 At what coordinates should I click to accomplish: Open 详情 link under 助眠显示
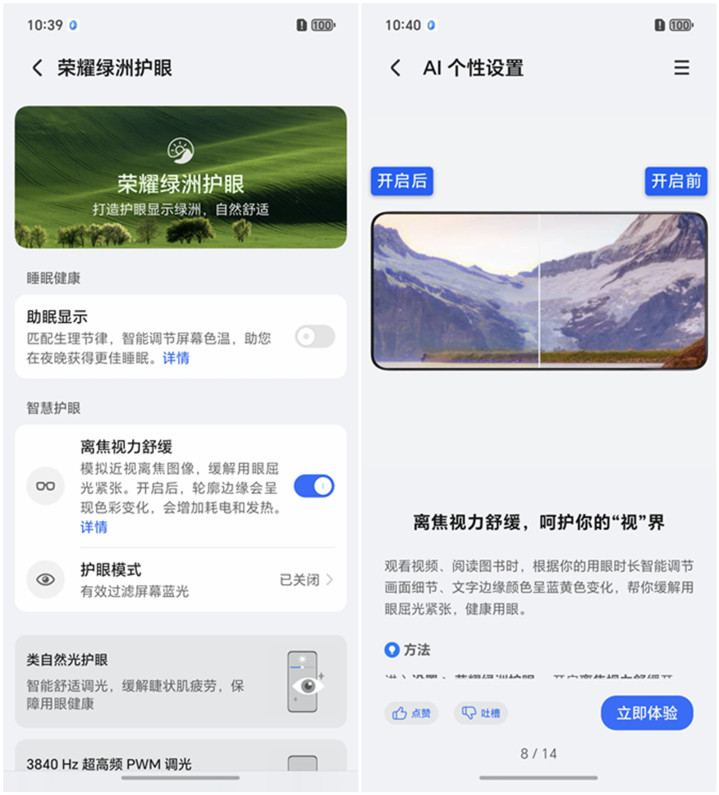[x=176, y=358]
